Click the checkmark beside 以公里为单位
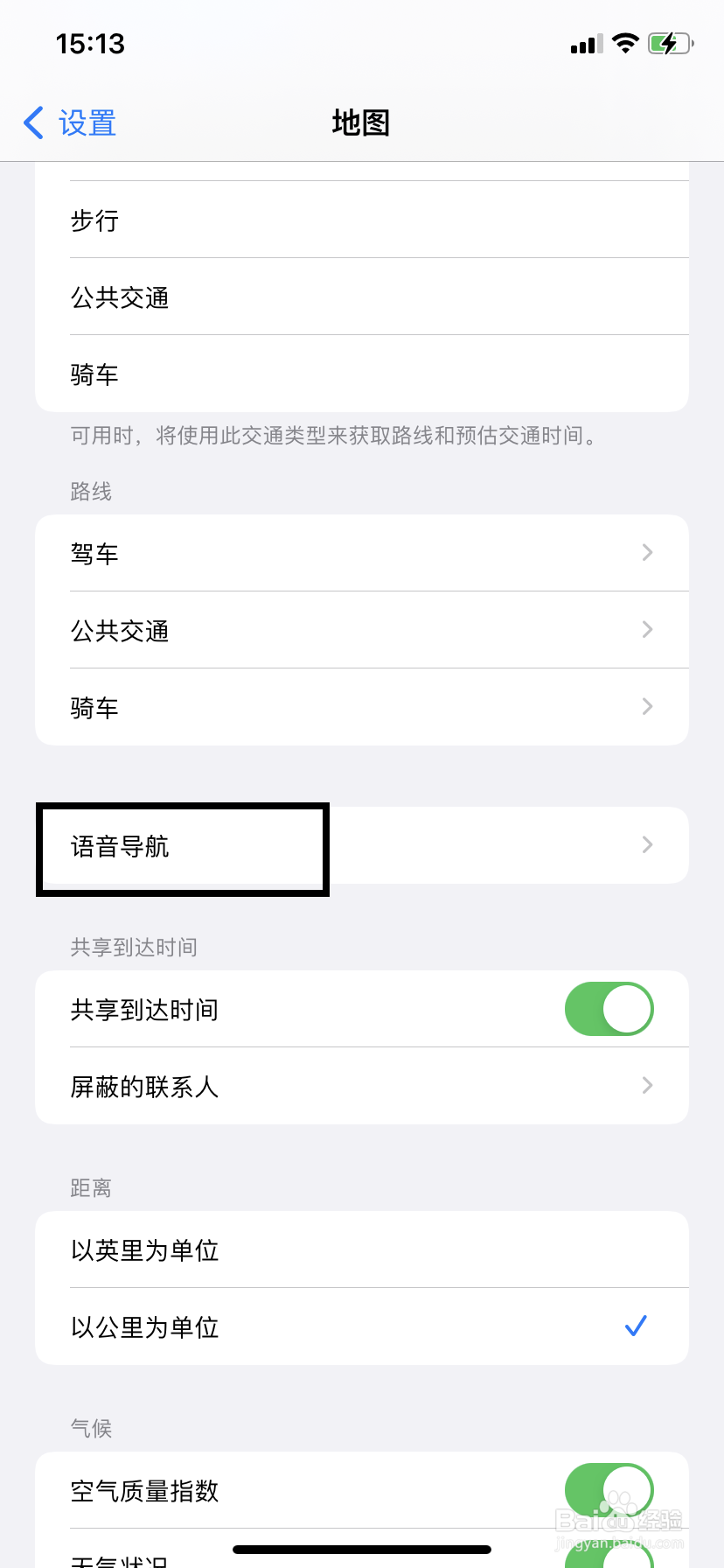The height and width of the screenshot is (1568, 724). [x=635, y=1326]
